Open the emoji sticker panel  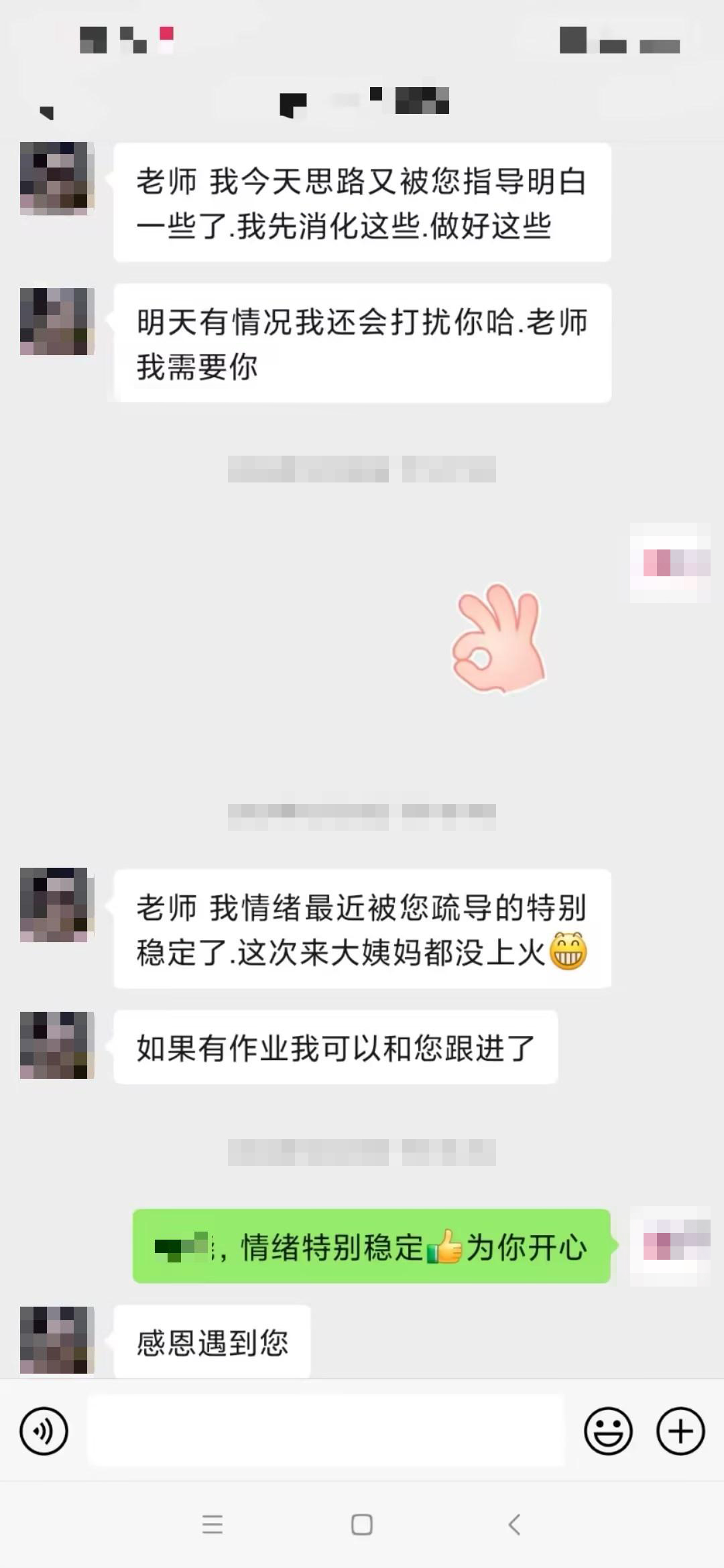(608, 1431)
